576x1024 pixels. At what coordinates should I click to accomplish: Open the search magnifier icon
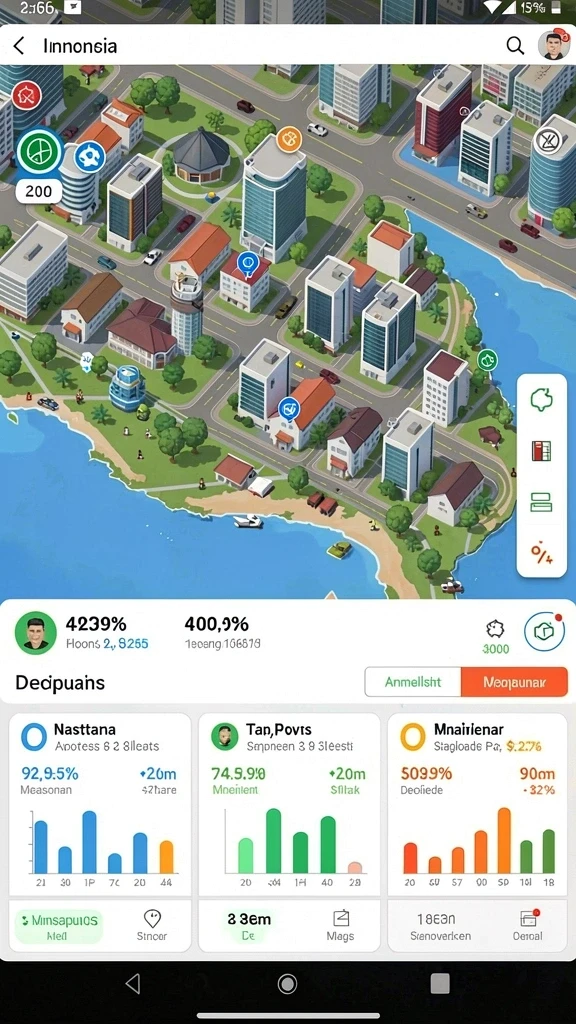(515, 45)
